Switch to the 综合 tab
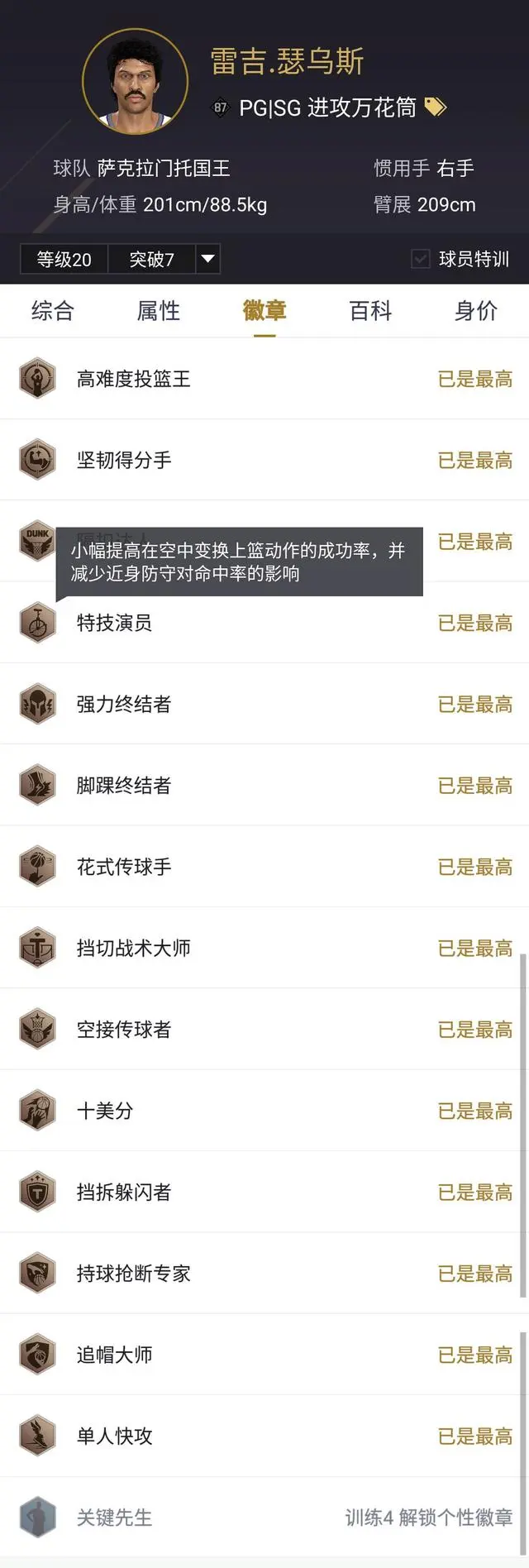Viewport: 529px width, 1568px height. click(53, 311)
